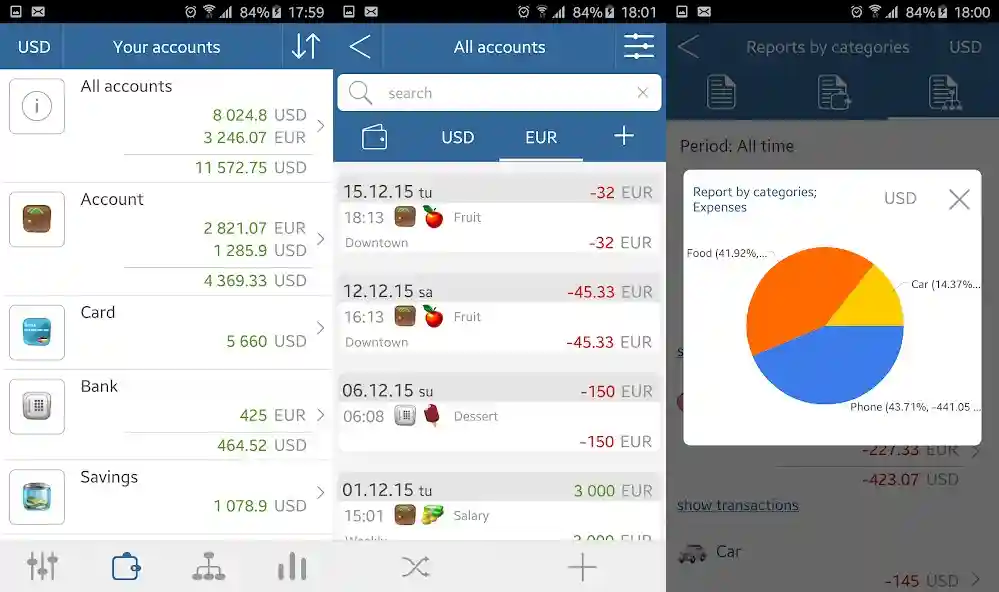This screenshot has height=592, width=999.
Task: Open the settings sliders tab in bottom bar
Action: point(42,567)
